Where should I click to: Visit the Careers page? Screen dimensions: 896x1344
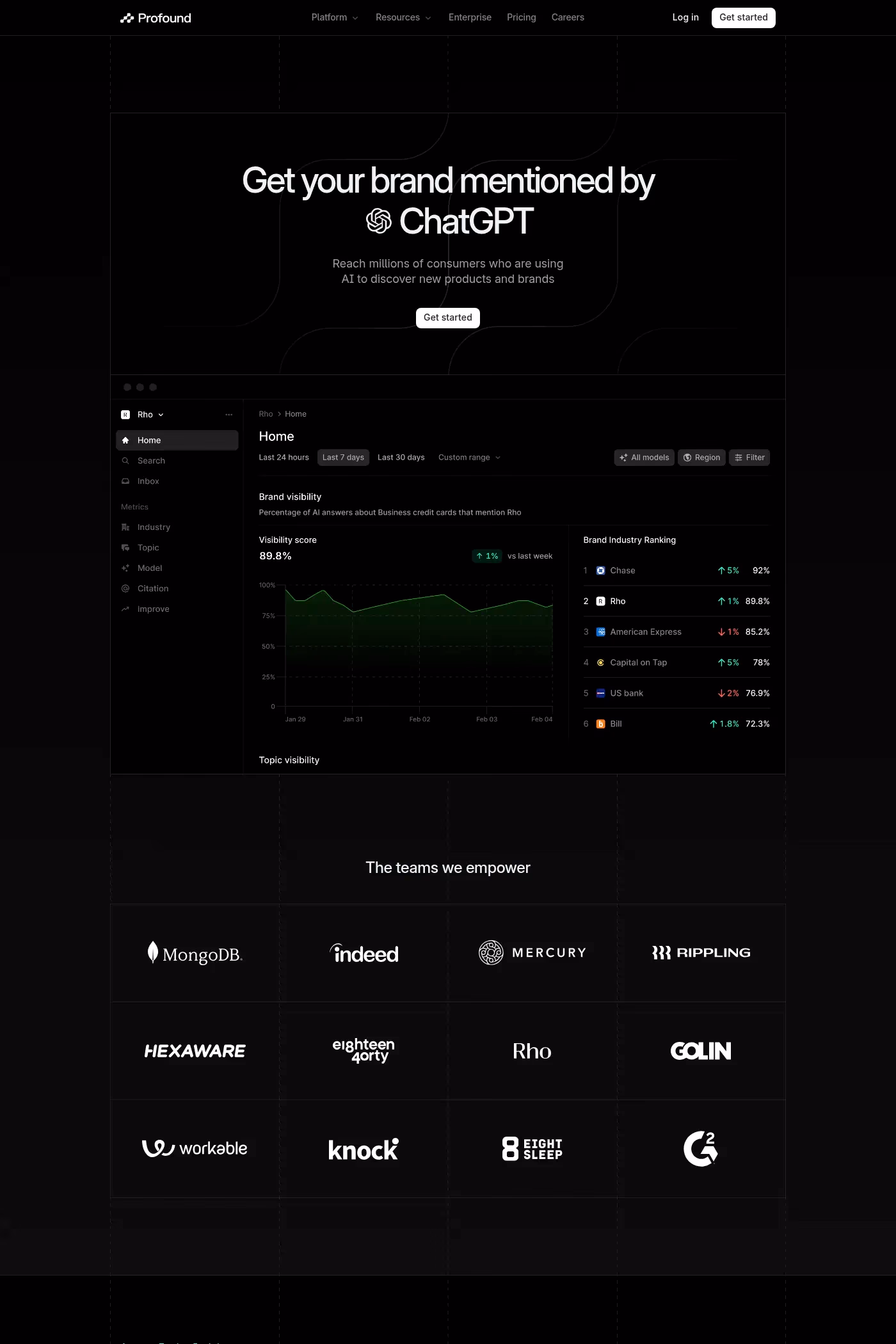(x=568, y=17)
